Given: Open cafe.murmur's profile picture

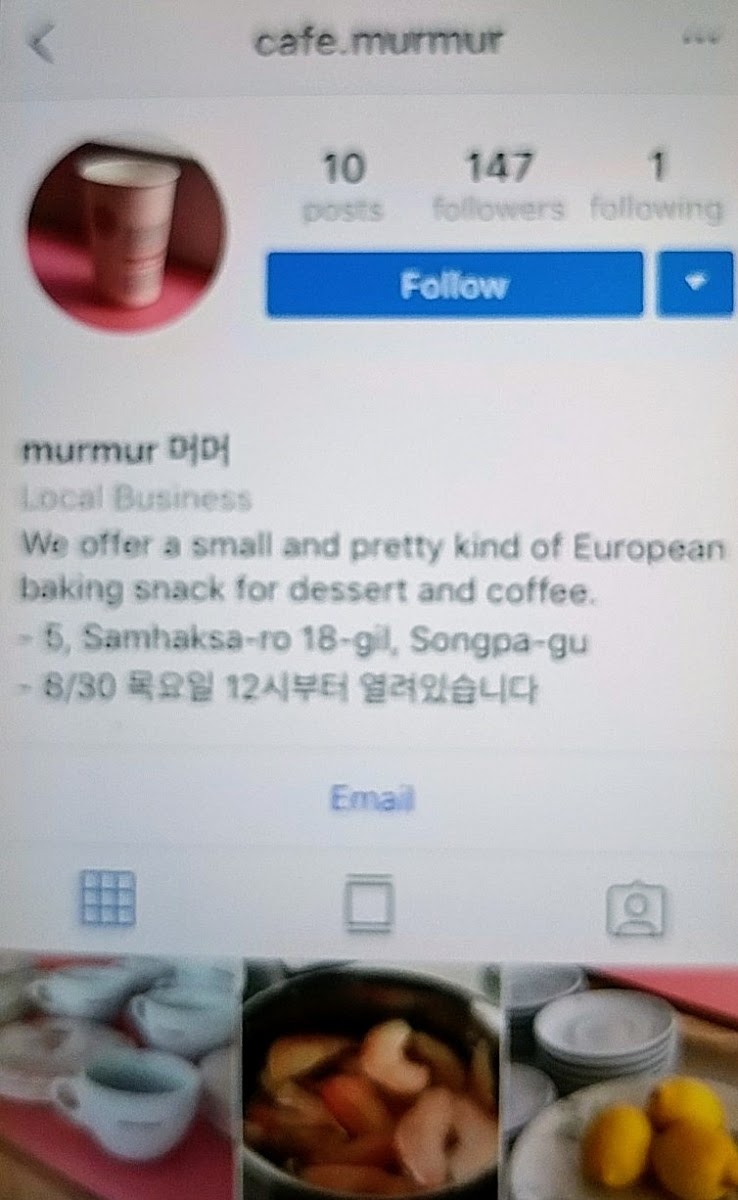Looking at the screenshot, I should click(x=127, y=237).
